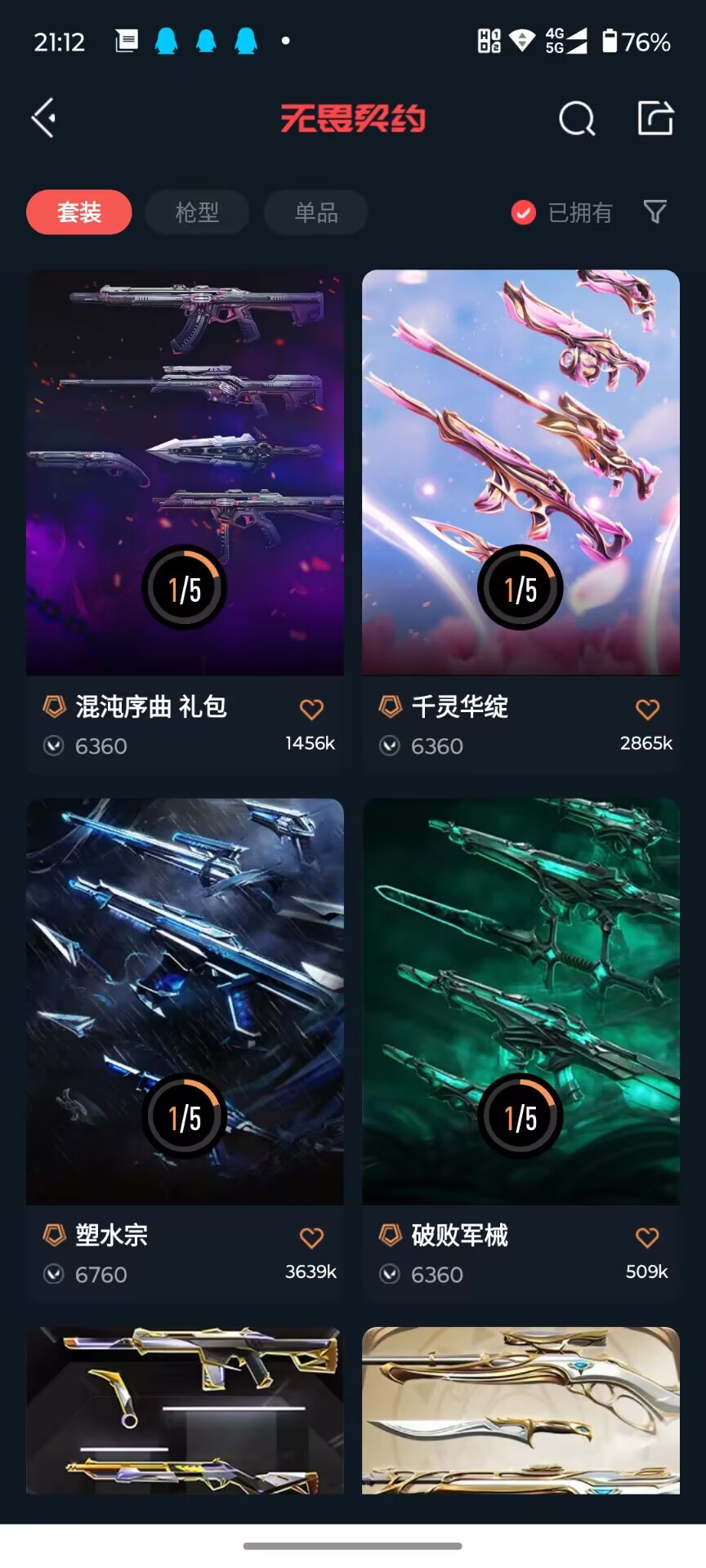Tap the heart icon for 塑水宗
The height and width of the screenshot is (1568, 706).
pos(311,1237)
